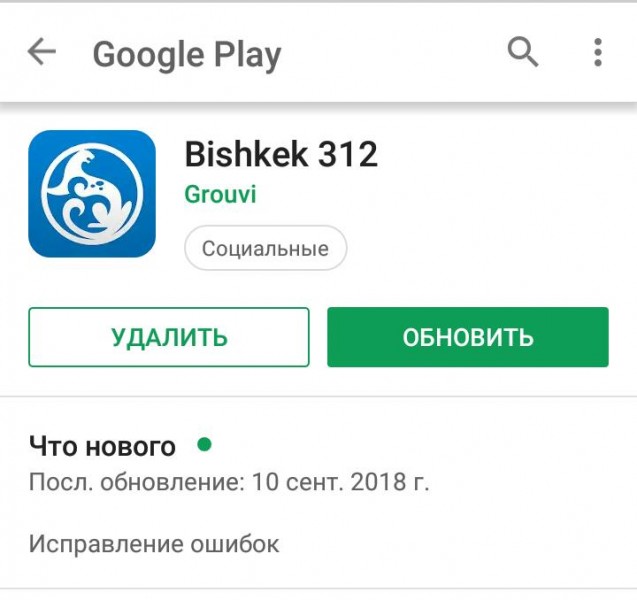Open Google Play search
Viewport: 637px width, 600px height.
pyautogui.click(x=523, y=51)
